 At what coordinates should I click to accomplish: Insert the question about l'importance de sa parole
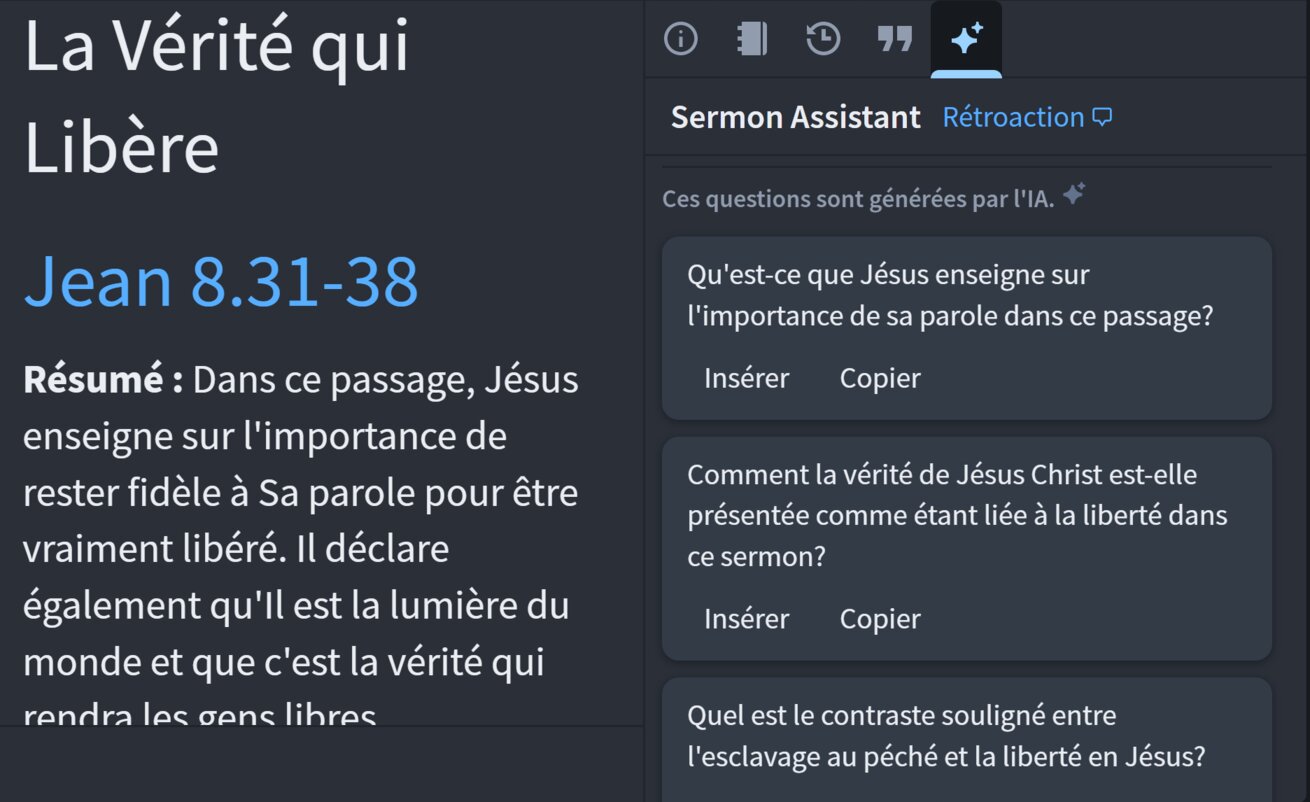[746, 378]
